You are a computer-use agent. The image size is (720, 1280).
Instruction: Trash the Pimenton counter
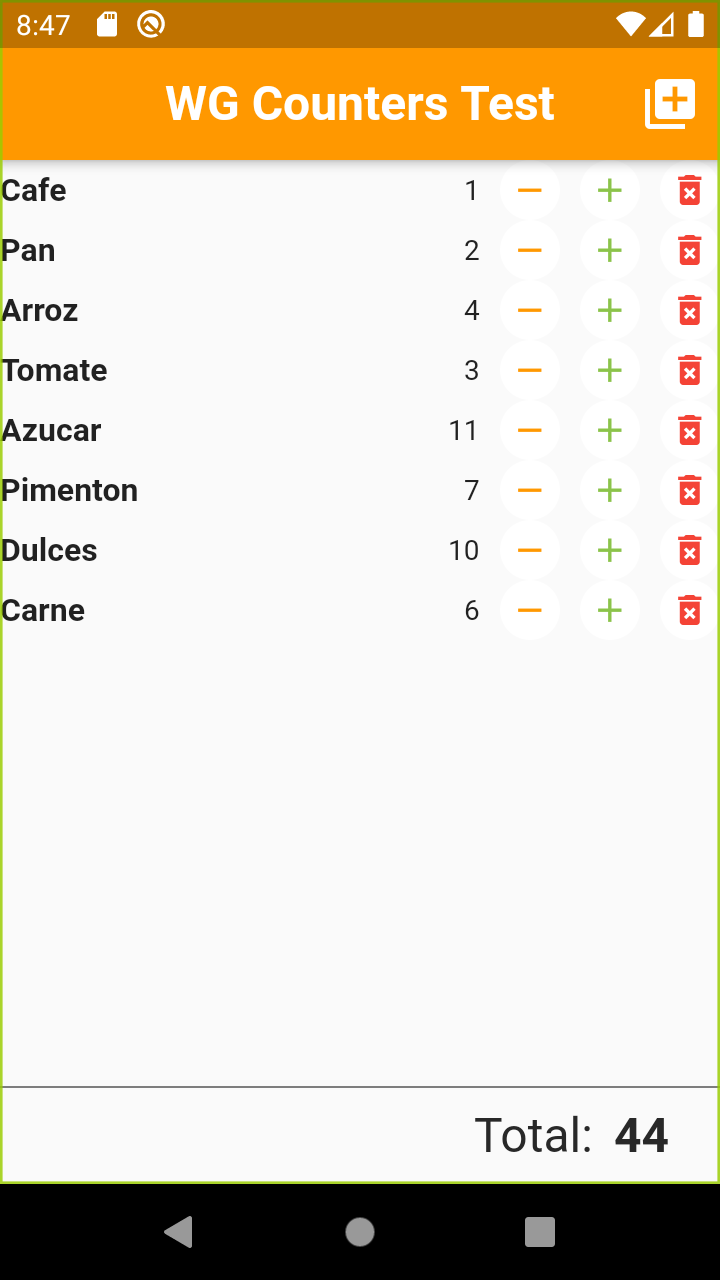(x=689, y=490)
